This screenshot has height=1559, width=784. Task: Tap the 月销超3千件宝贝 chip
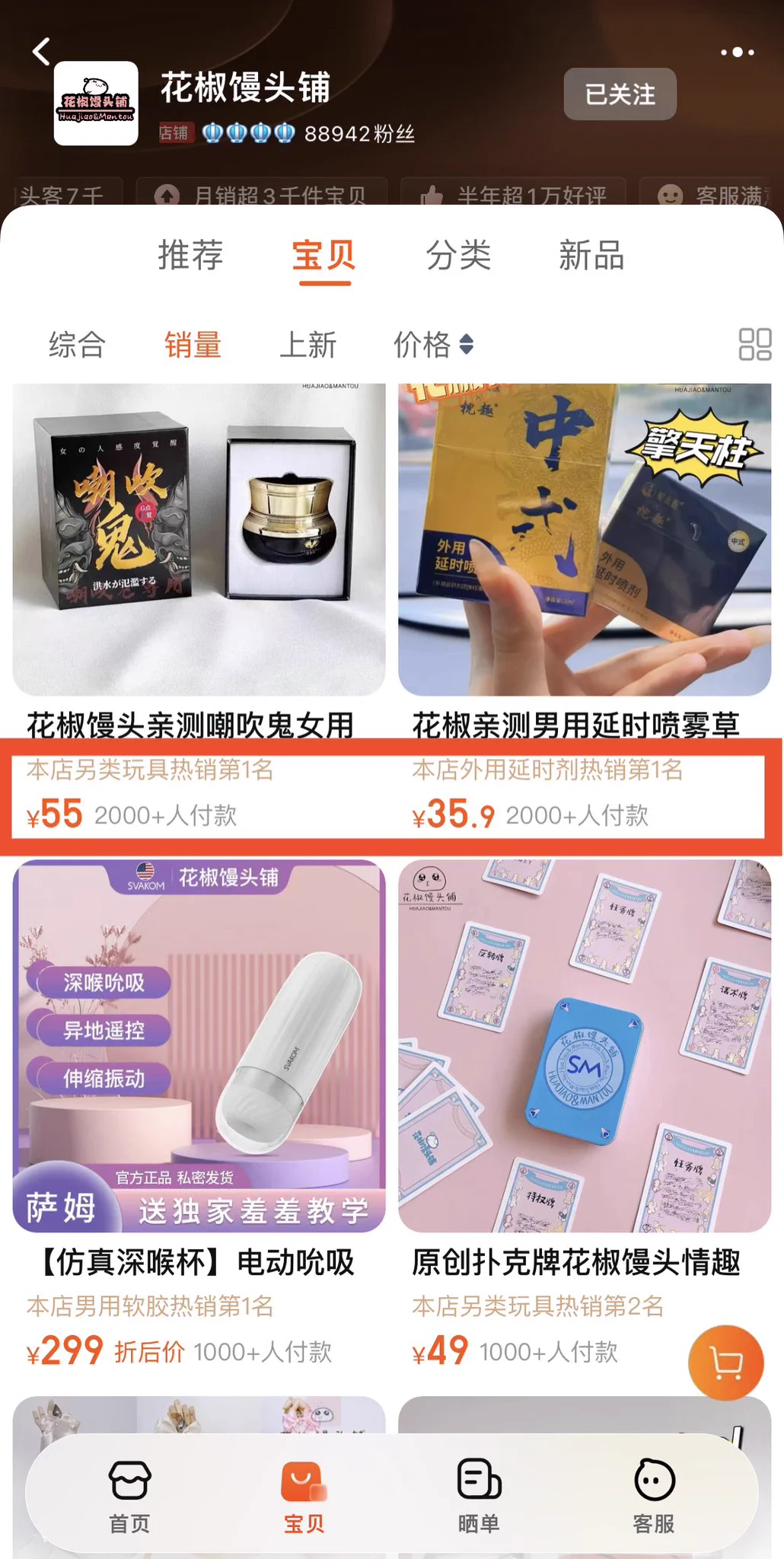point(262,195)
